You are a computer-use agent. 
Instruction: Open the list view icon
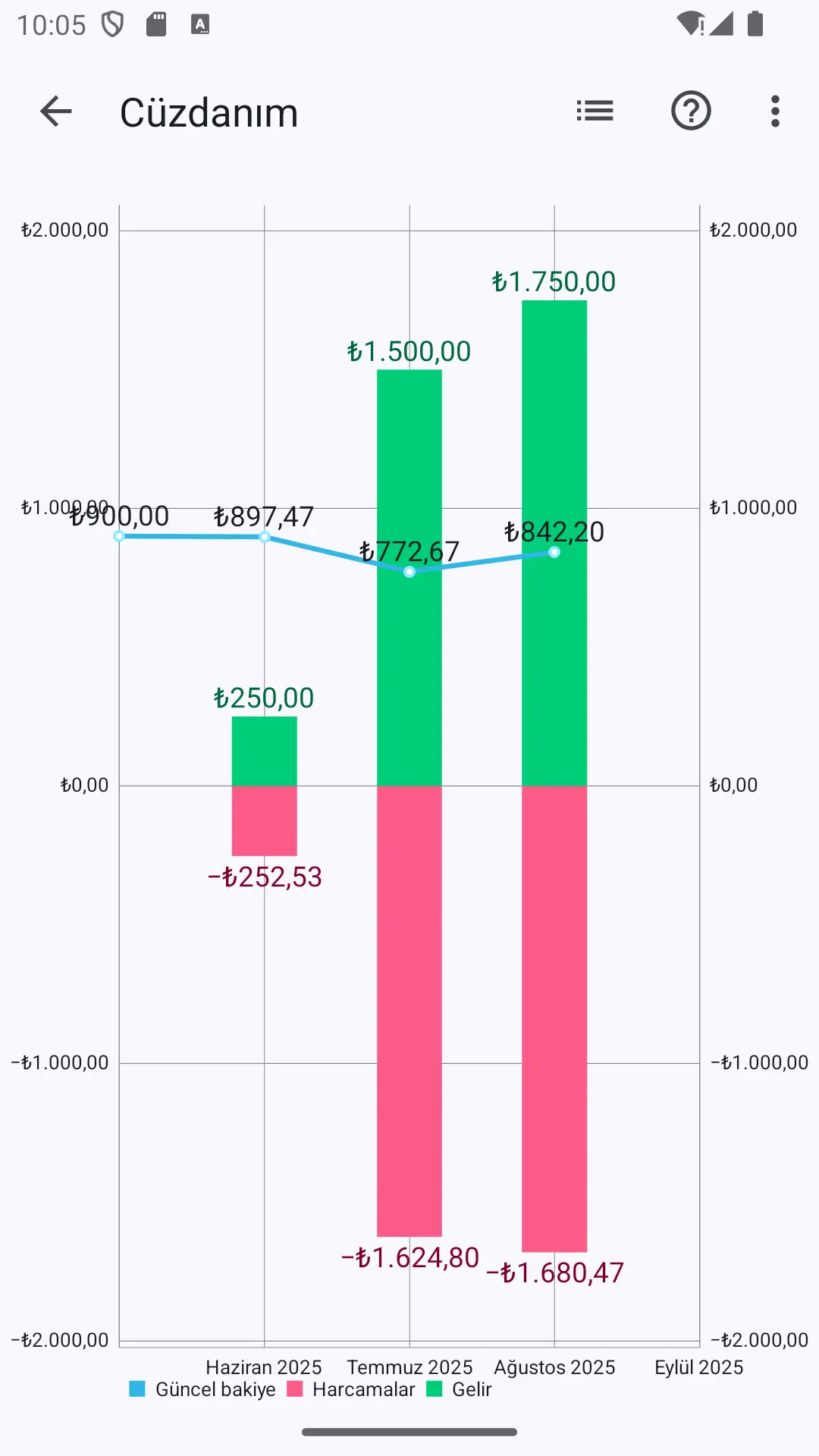(595, 111)
